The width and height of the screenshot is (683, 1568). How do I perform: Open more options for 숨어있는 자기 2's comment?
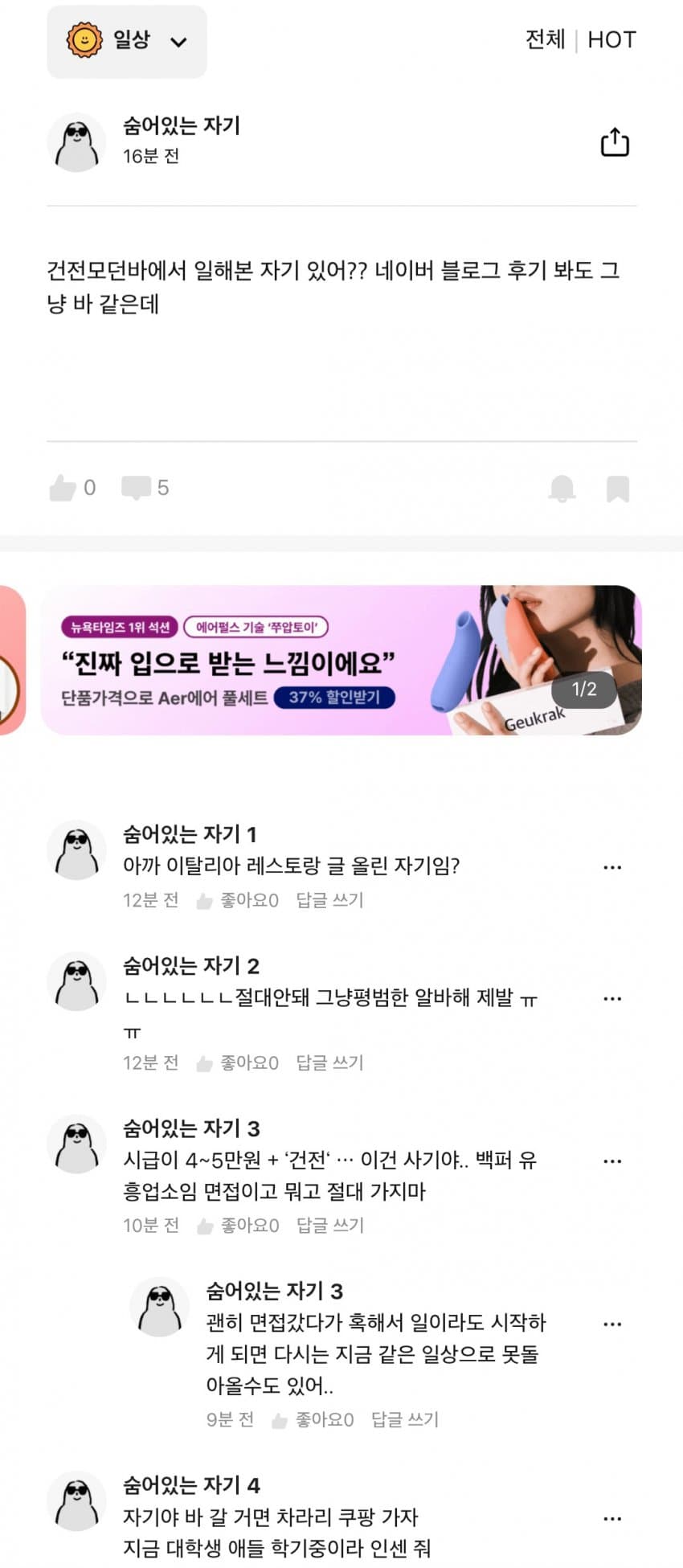tap(611, 998)
